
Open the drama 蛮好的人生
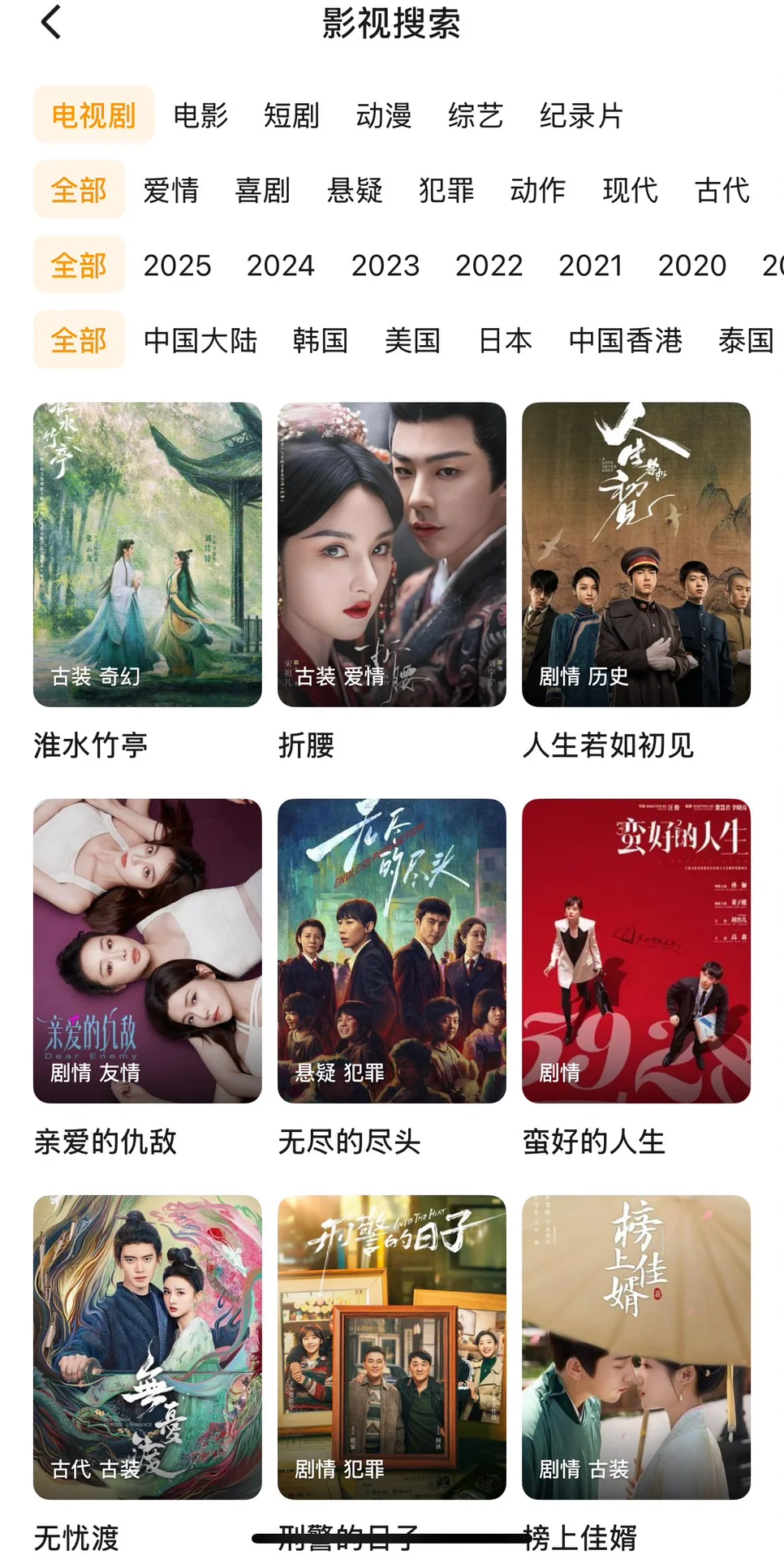(635, 950)
